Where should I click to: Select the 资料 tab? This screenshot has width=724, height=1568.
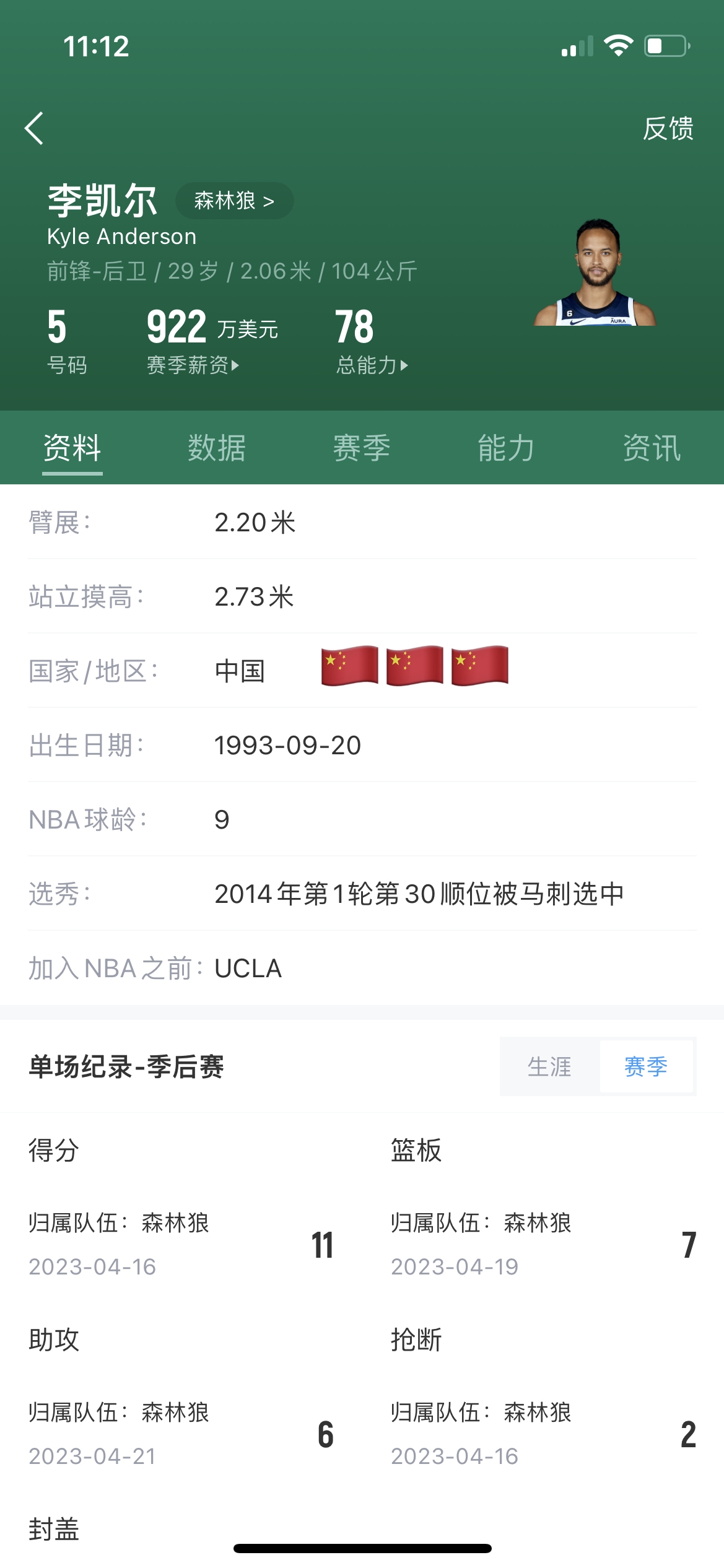(x=72, y=448)
